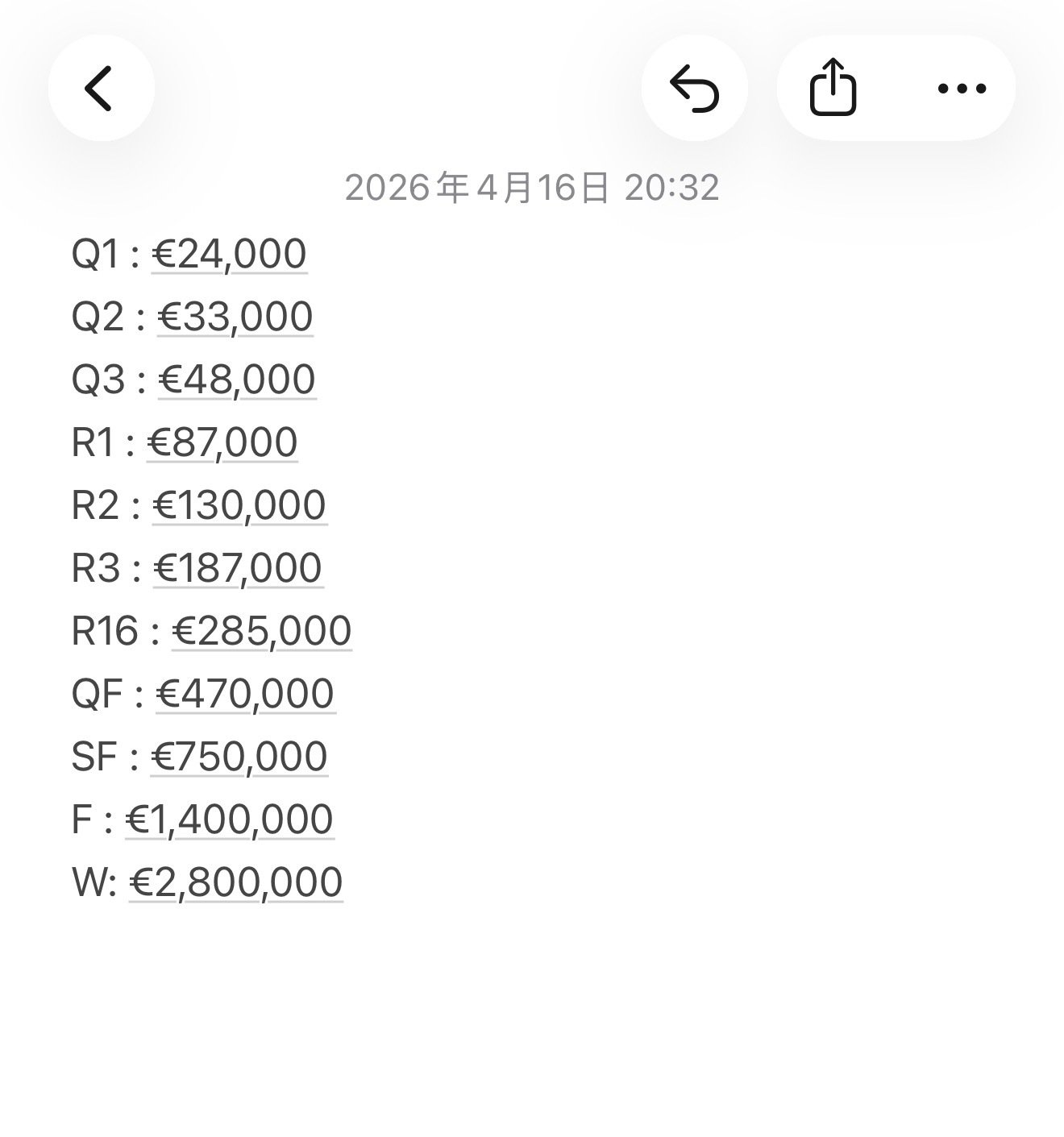Tap the back chevron to exit note
The width and height of the screenshot is (1064, 1137).
pos(102,88)
